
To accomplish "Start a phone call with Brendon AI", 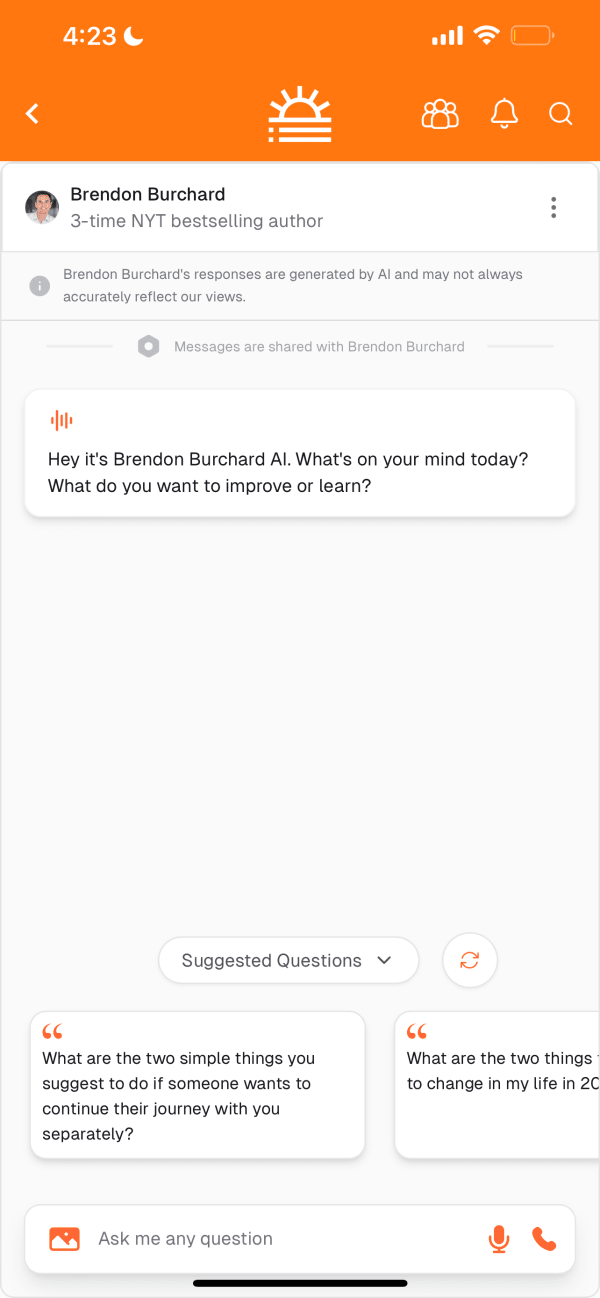I will click(544, 1239).
